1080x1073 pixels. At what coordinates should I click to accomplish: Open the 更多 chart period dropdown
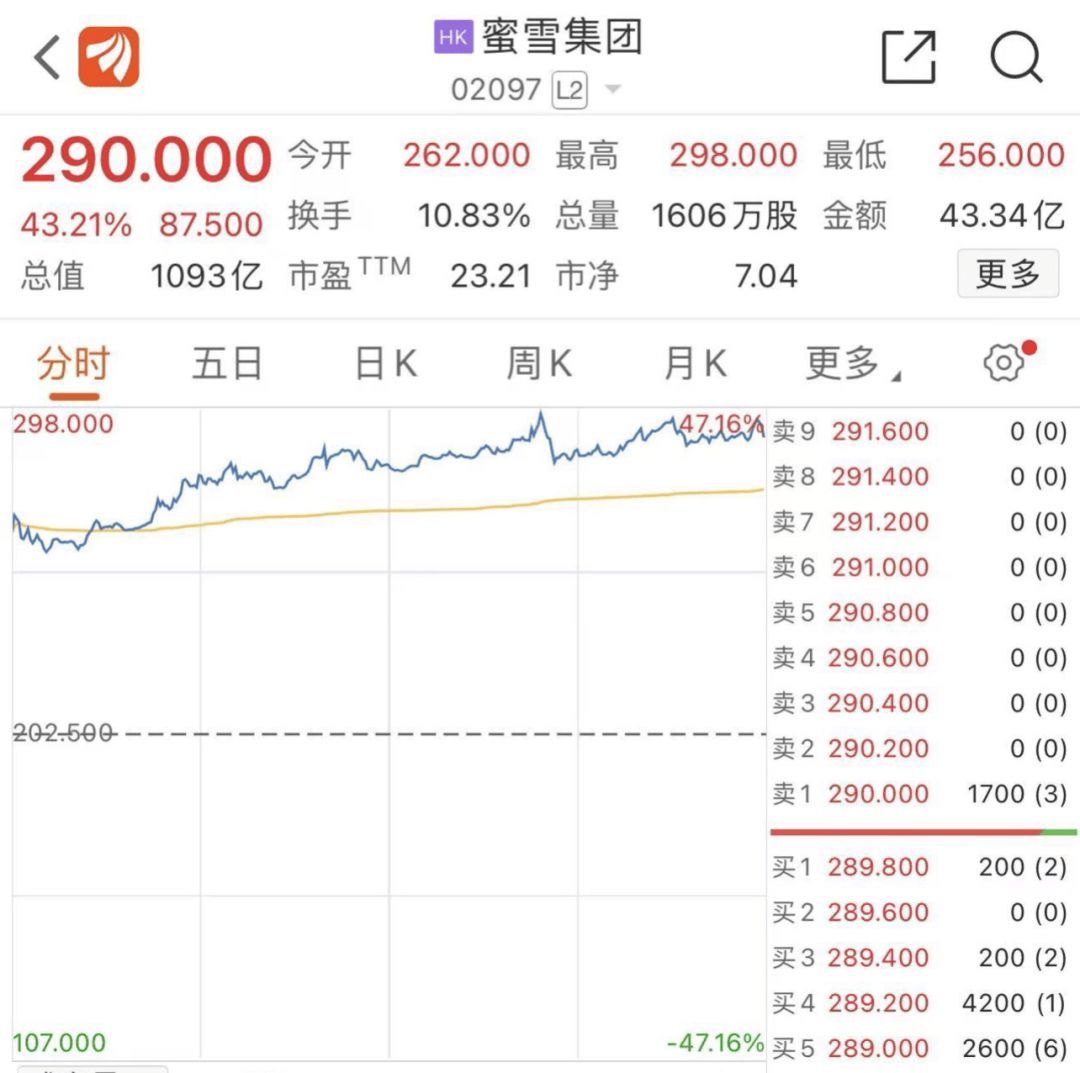[x=850, y=365]
